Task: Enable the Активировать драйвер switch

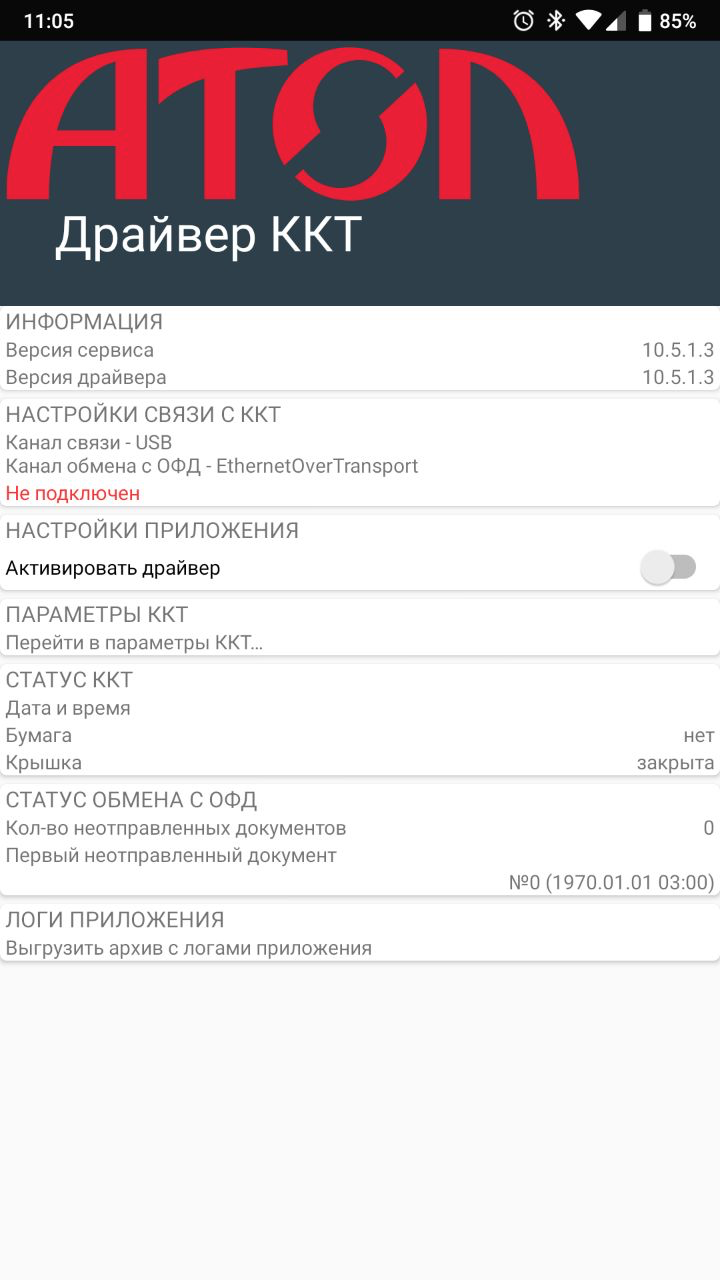Action: (x=668, y=567)
